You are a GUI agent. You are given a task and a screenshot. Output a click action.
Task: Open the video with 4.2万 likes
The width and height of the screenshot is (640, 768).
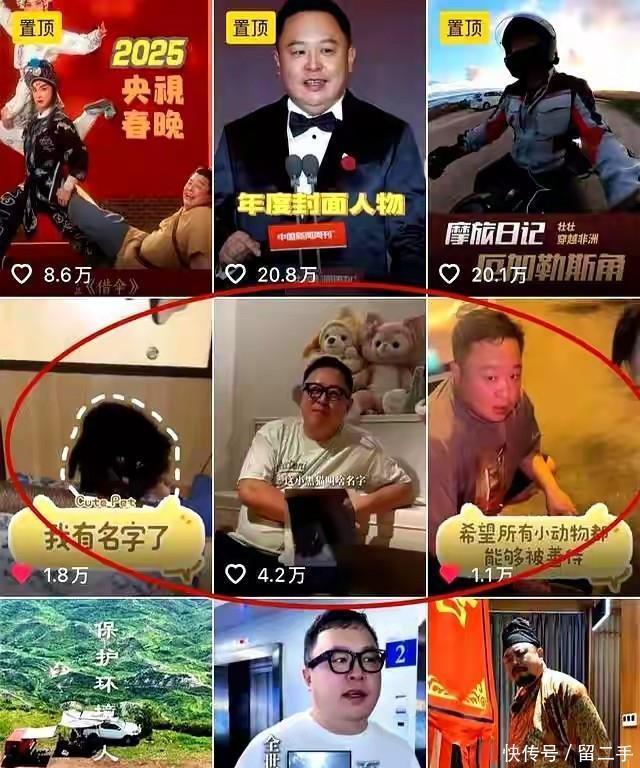tap(320, 445)
